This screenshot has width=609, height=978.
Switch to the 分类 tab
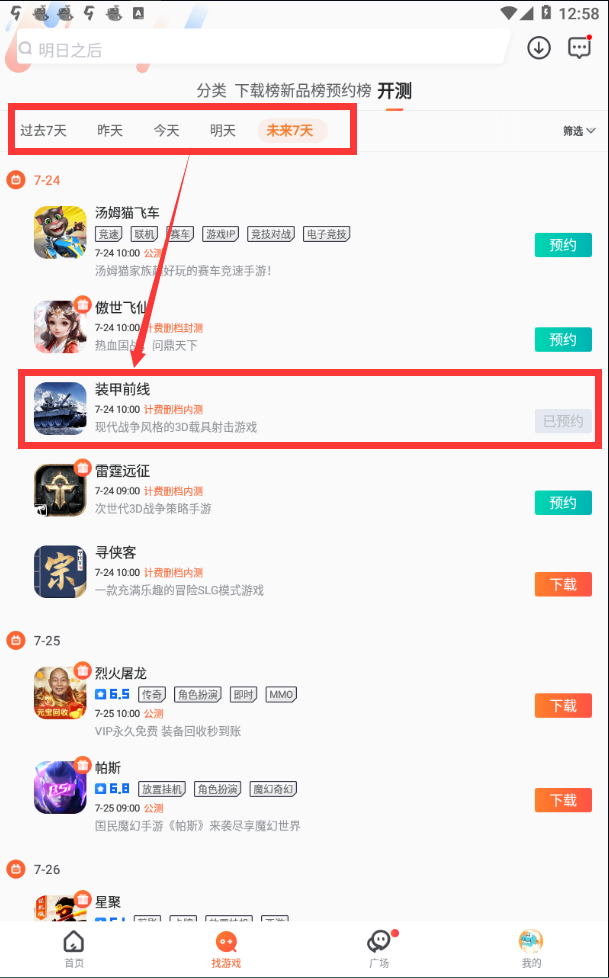pyautogui.click(x=211, y=90)
